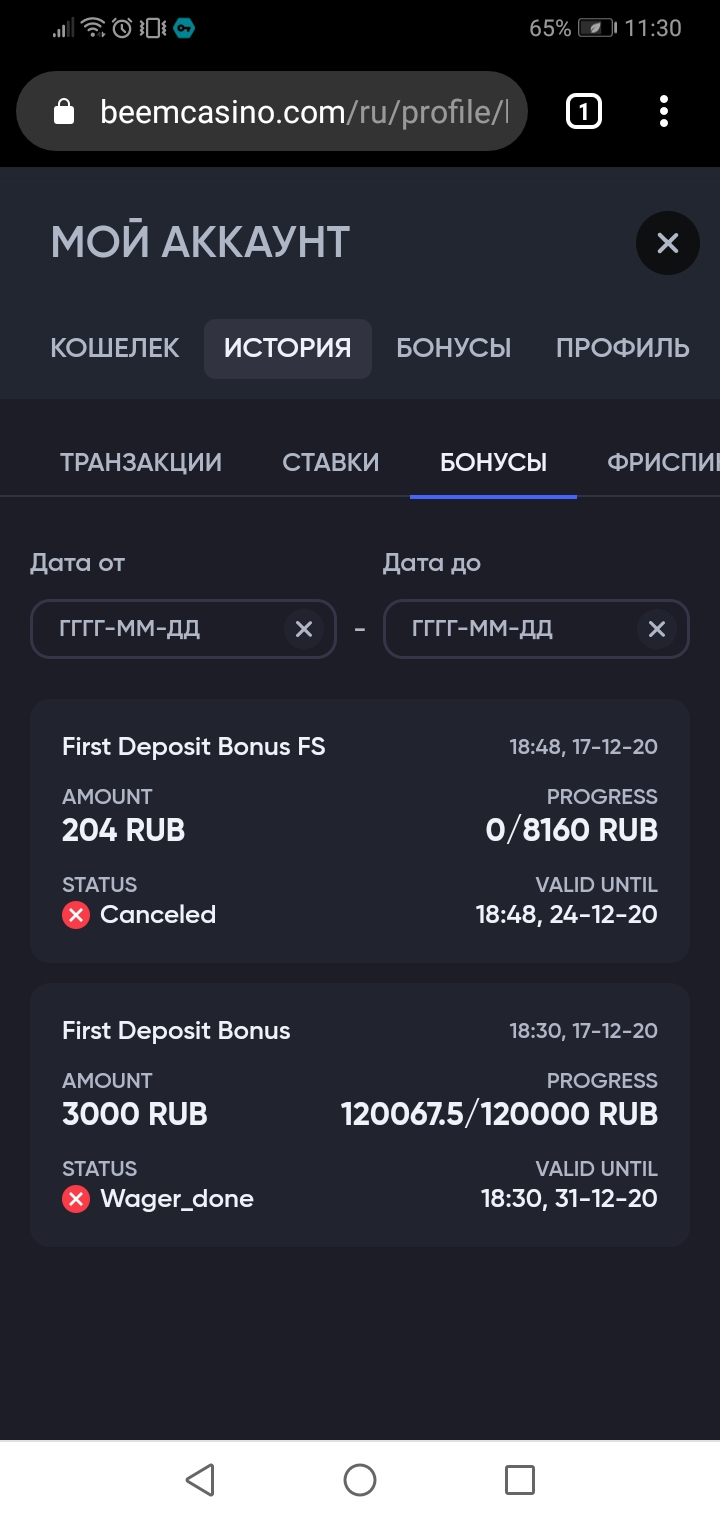720x1520 pixels.
Task: Go back with the system back button
Action: tap(200, 1480)
